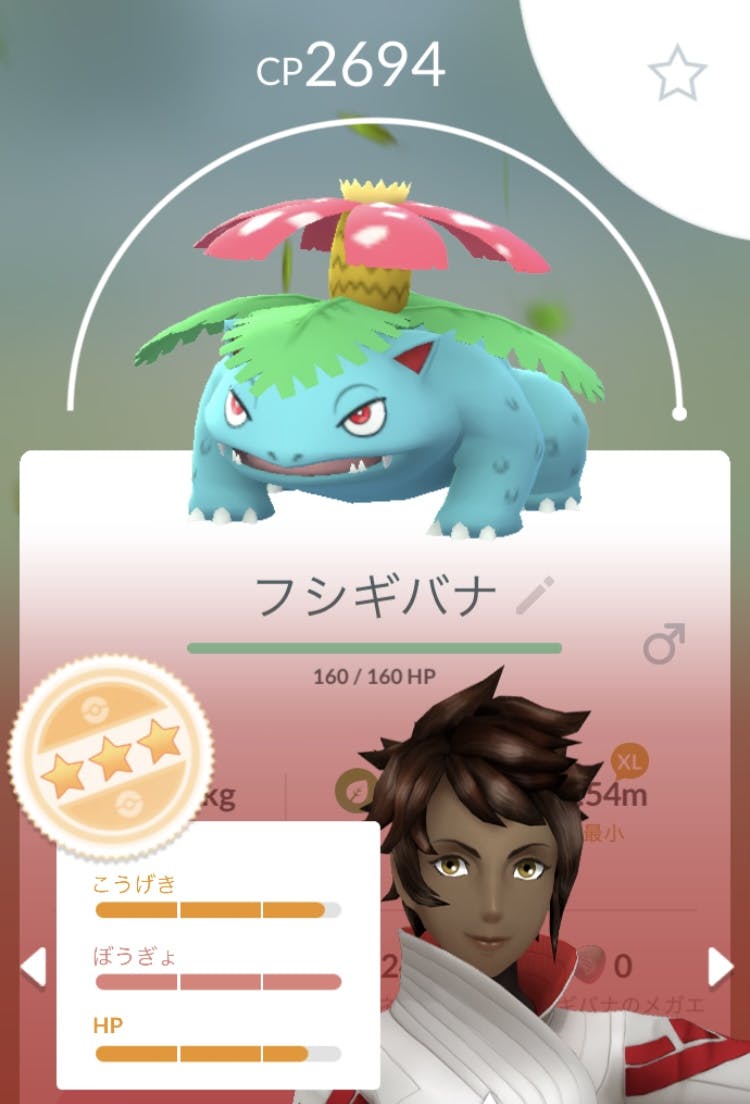
Task: Go to the previous Pokémon with left arrow
Action: 33,967
